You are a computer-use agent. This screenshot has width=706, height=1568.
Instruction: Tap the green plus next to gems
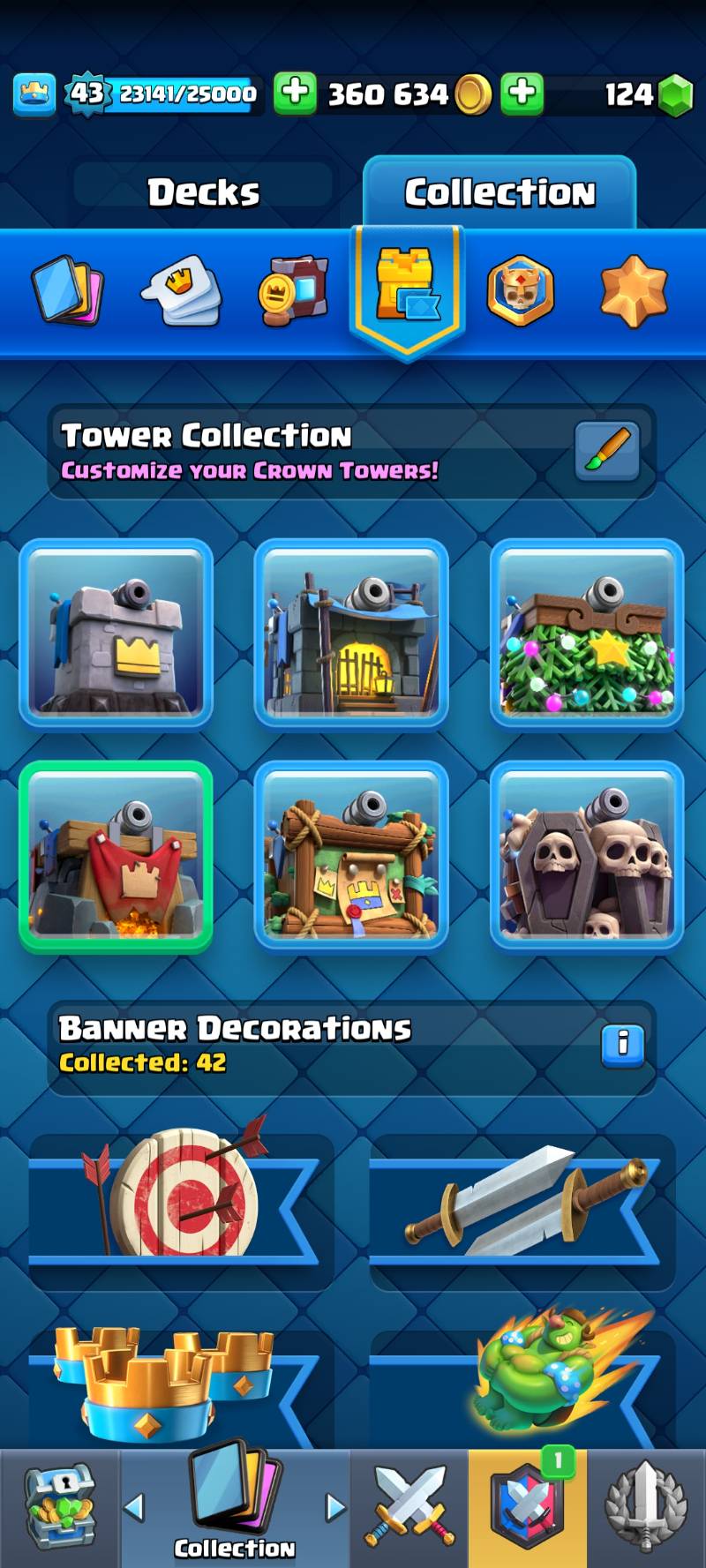coord(522,93)
